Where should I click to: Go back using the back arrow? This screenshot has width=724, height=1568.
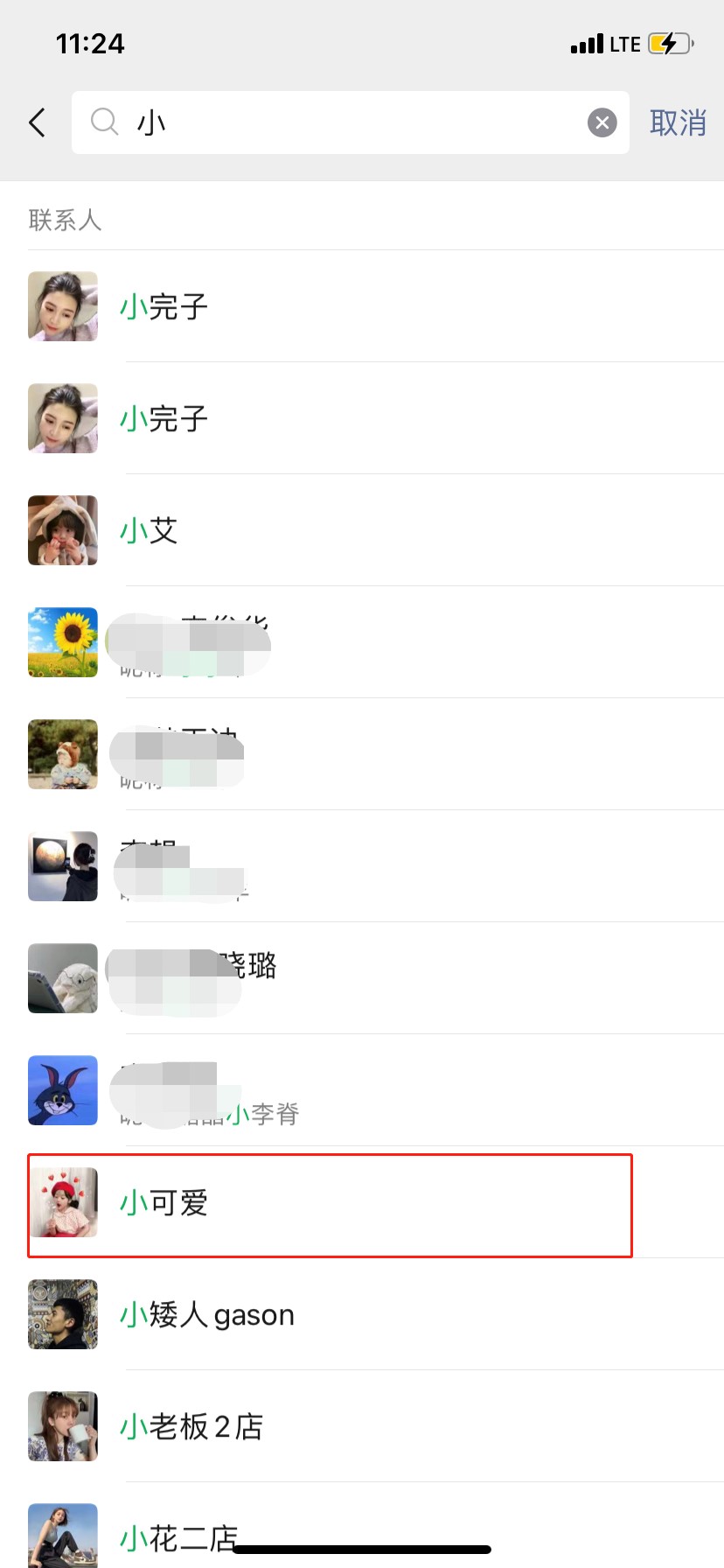37,122
